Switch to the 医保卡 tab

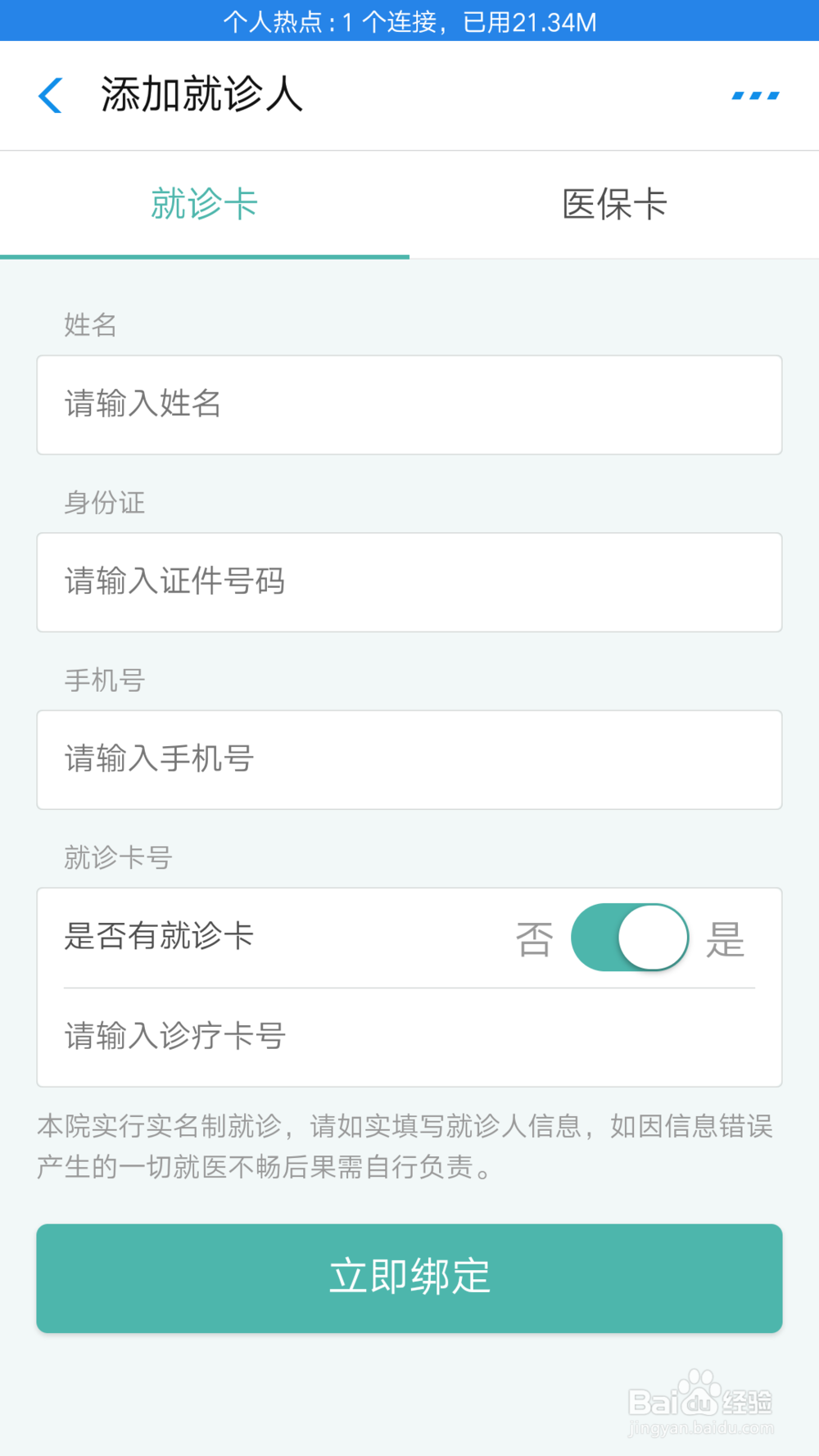pyautogui.click(x=614, y=205)
